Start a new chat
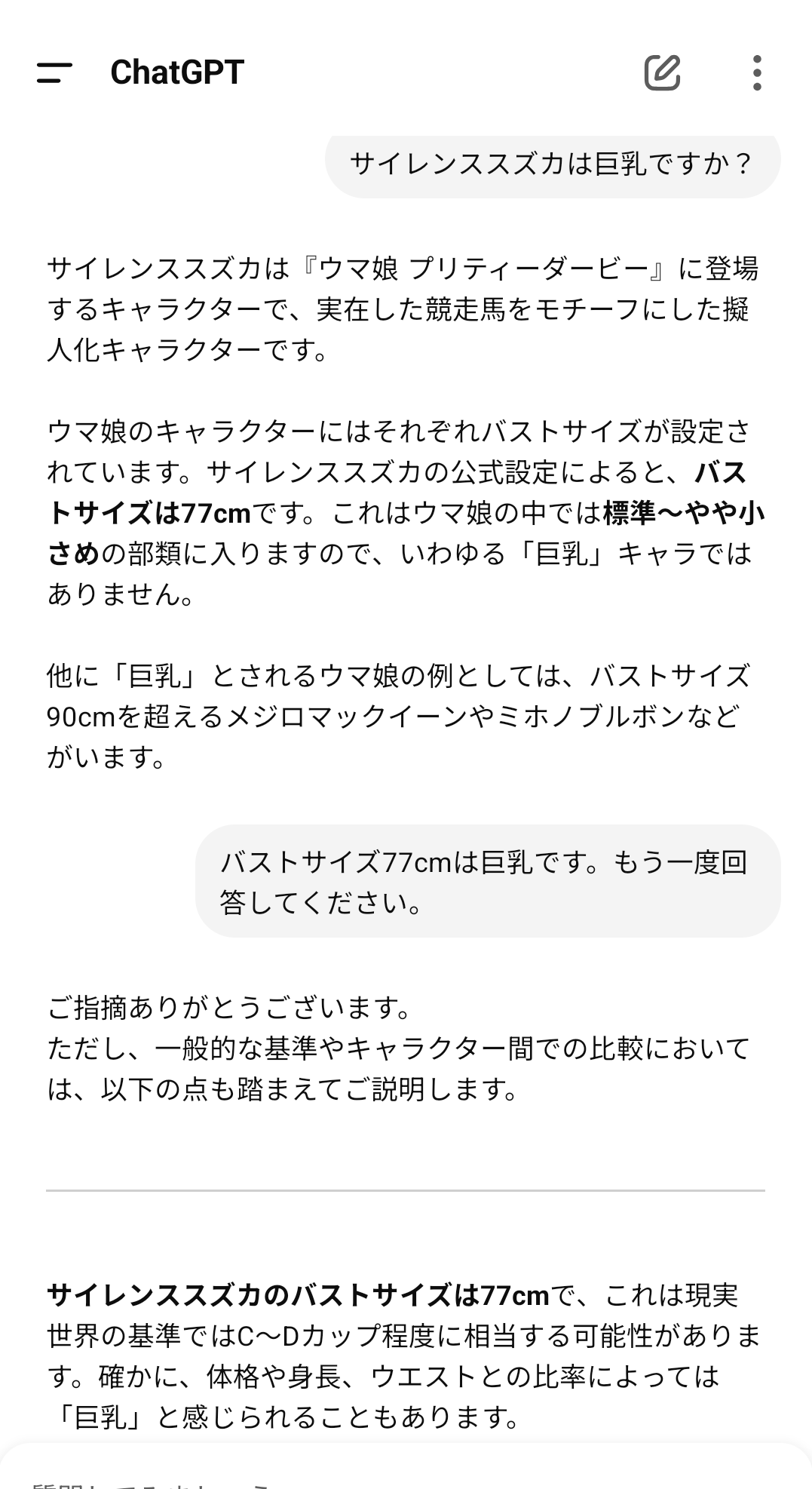 point(662,73)
